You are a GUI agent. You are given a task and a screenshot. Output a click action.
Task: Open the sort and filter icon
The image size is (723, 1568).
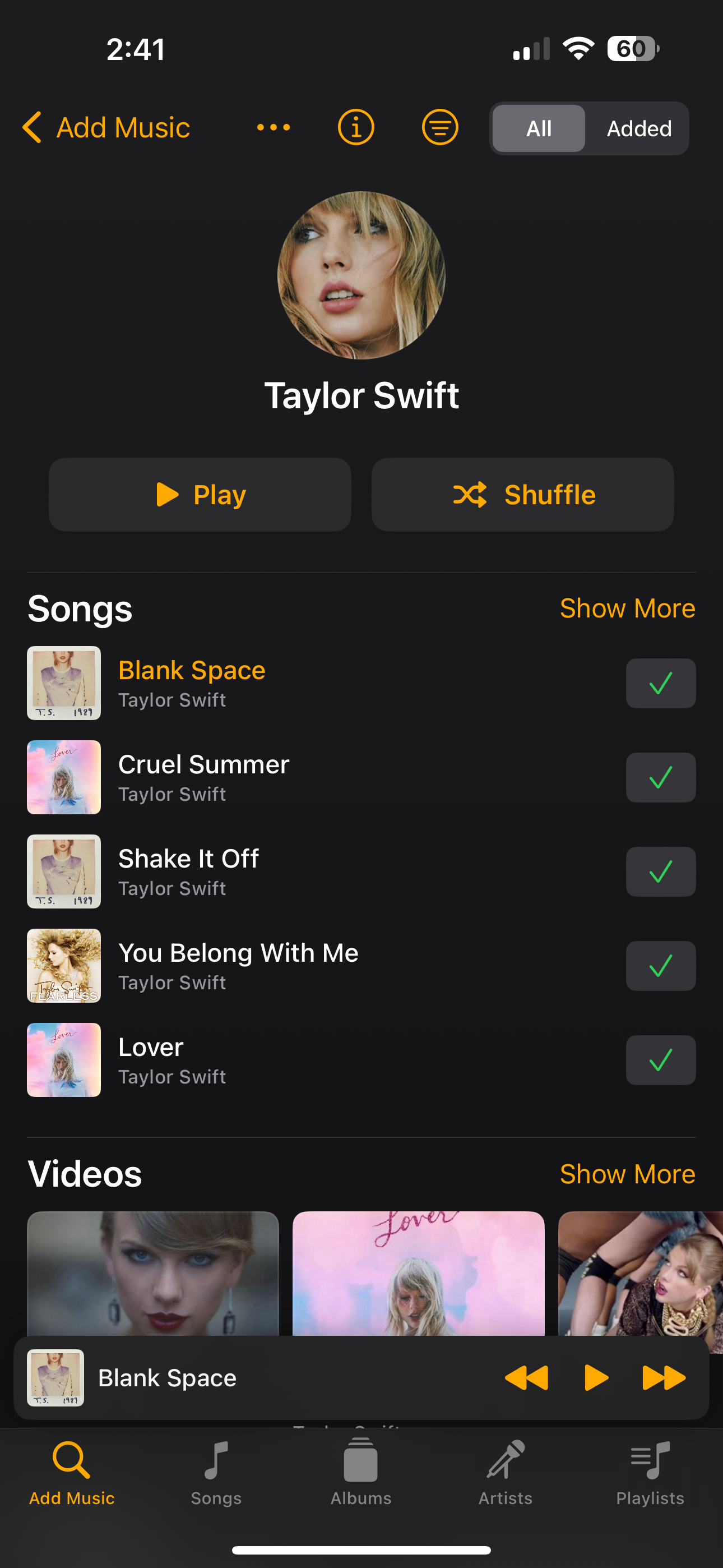(x=440, y=128)
